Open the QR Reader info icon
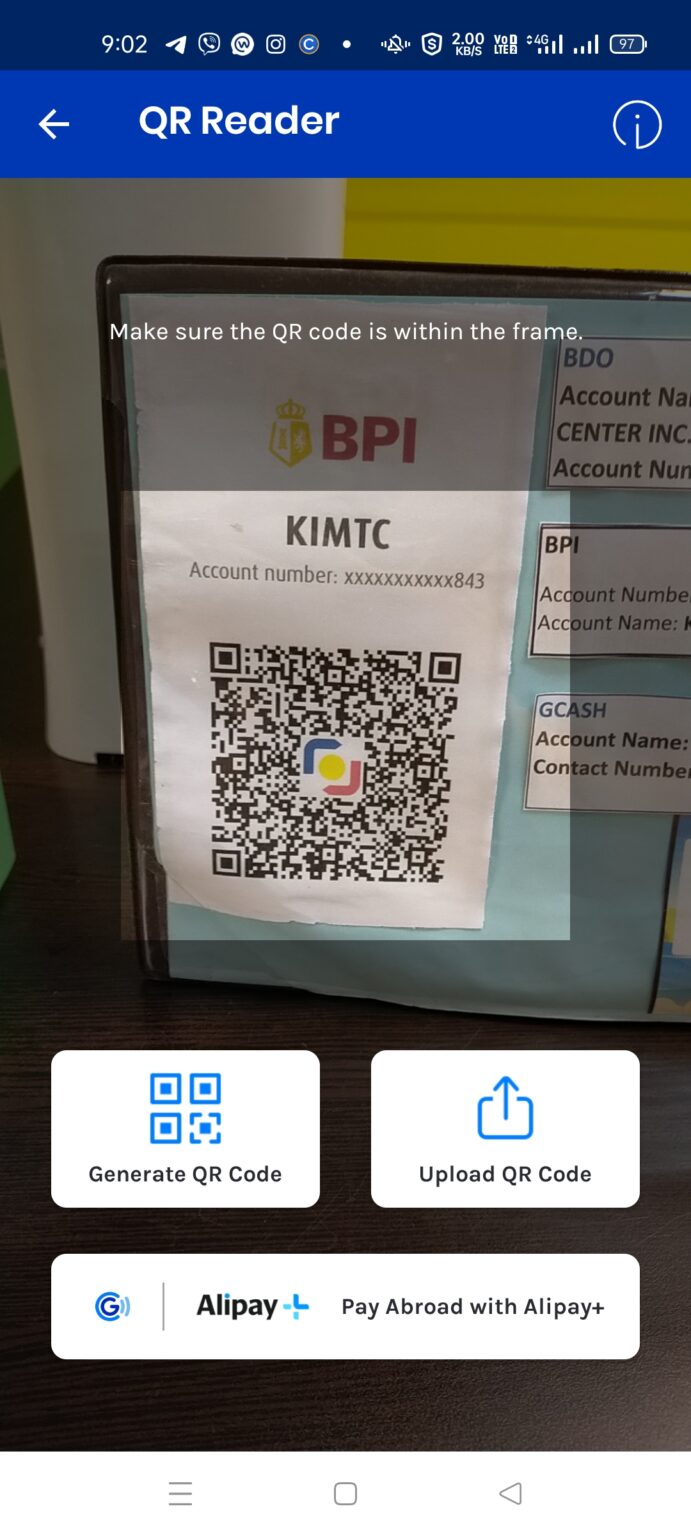This screenshot has width=691, height=1536. click(x=637, y=125)
